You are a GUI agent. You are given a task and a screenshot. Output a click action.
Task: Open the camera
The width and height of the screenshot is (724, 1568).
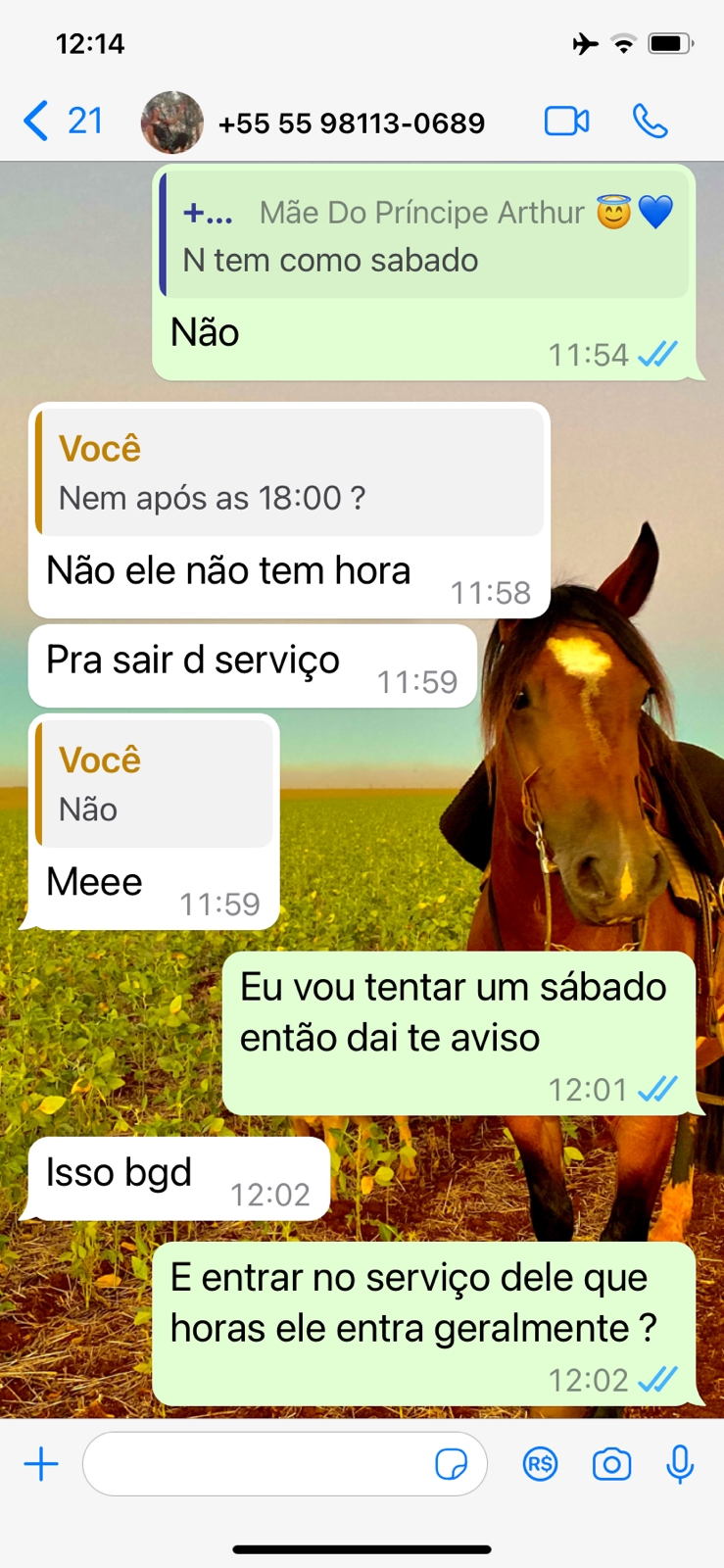click(611, 1464)
